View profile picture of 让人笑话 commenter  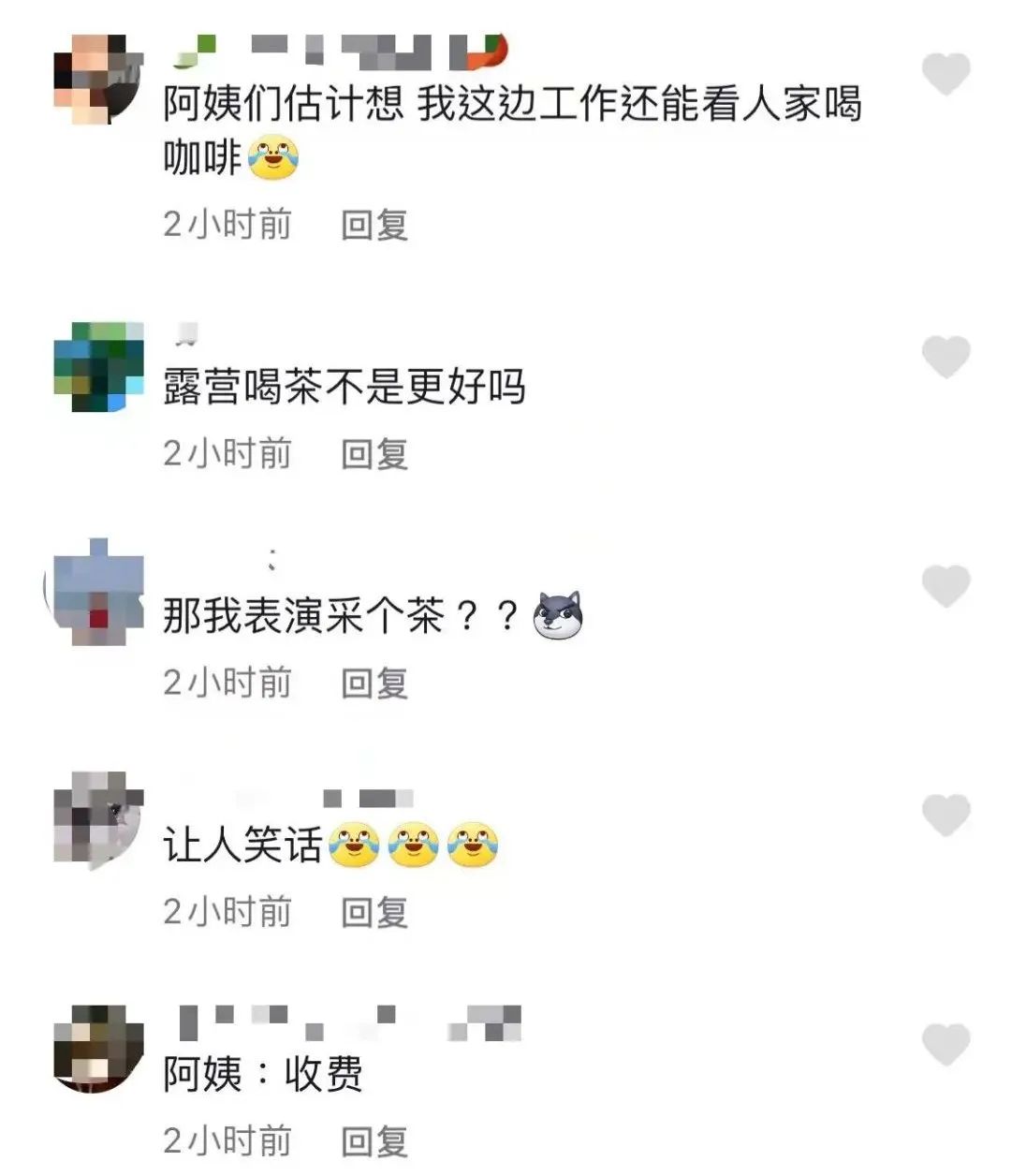tap(98, 817)
